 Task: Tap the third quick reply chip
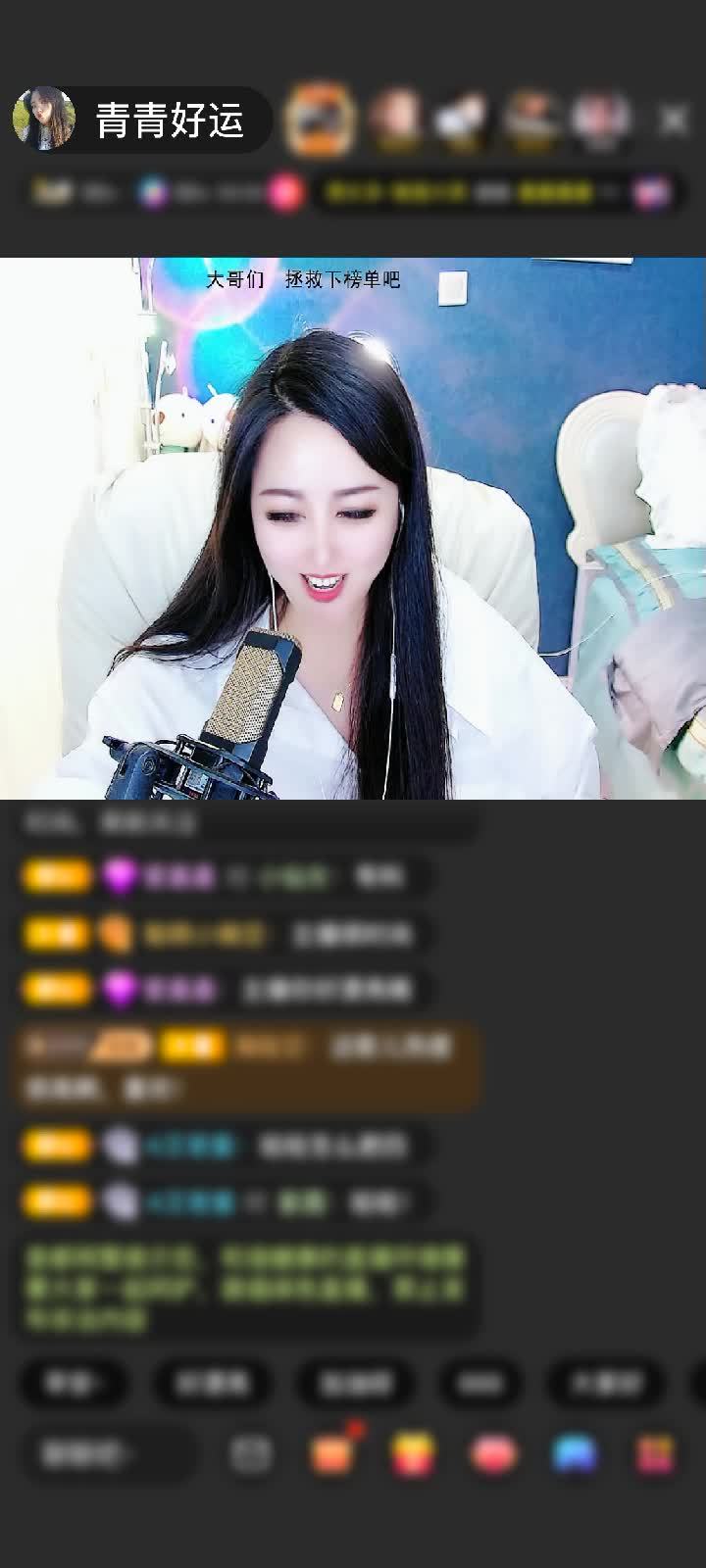click(x=355, y=1383)
